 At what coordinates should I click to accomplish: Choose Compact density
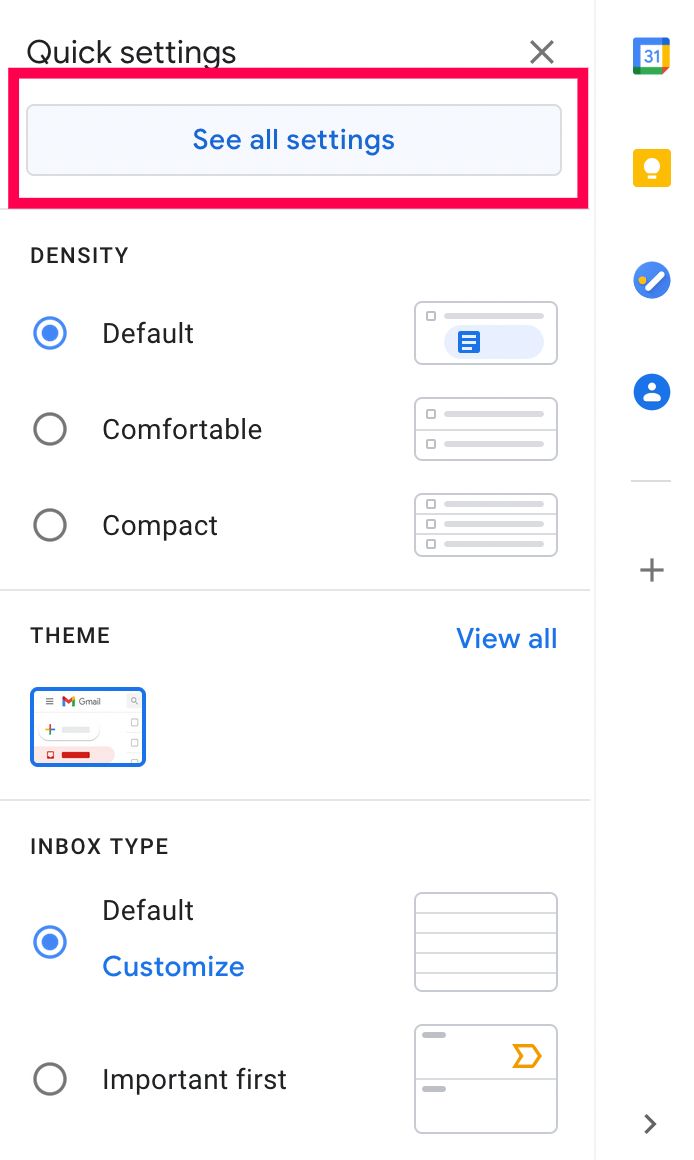point(50,525)
